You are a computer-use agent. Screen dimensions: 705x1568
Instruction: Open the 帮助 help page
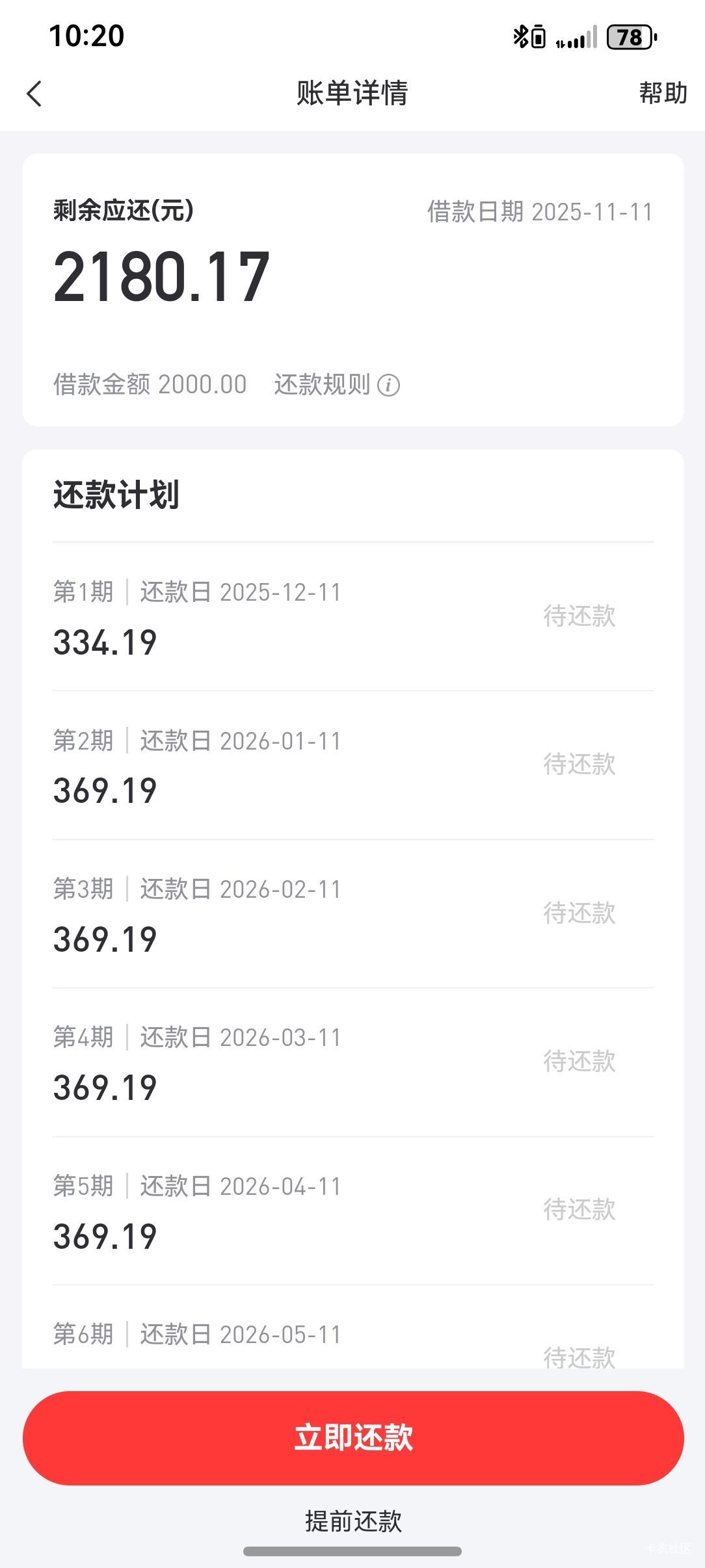click(662, 93)
